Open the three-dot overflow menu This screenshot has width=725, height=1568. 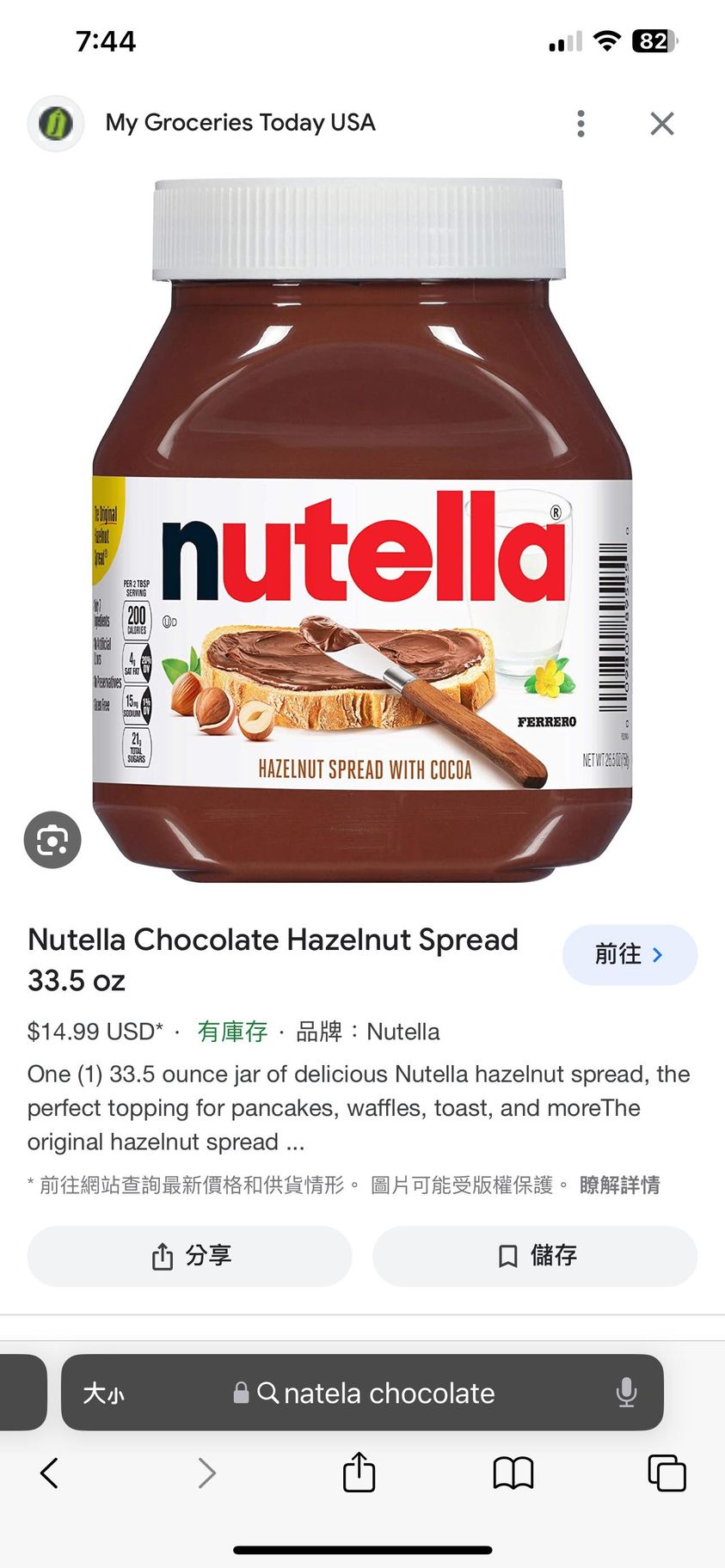pyautogui.click(x=581, y=124)
